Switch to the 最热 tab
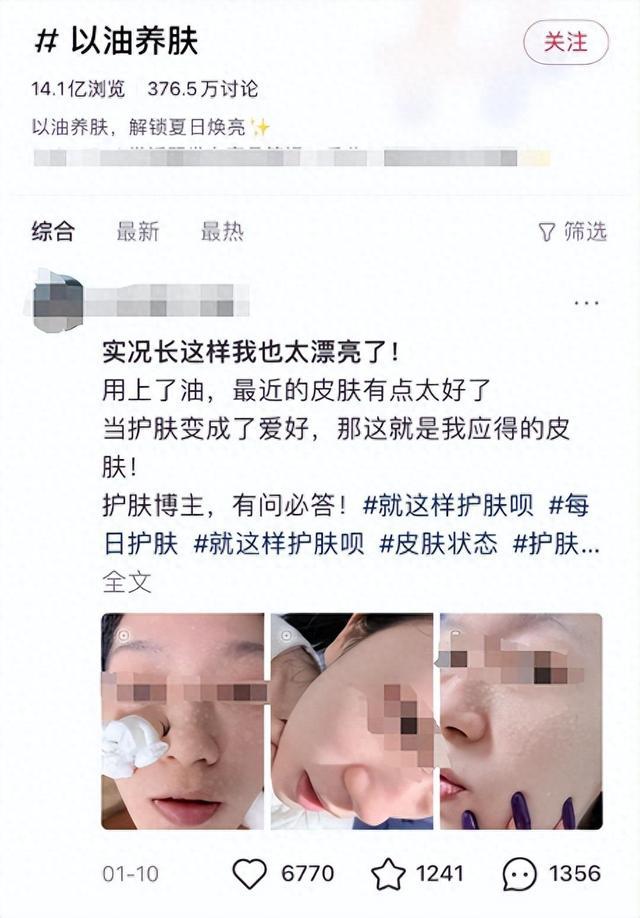 (x=221, y=232)
